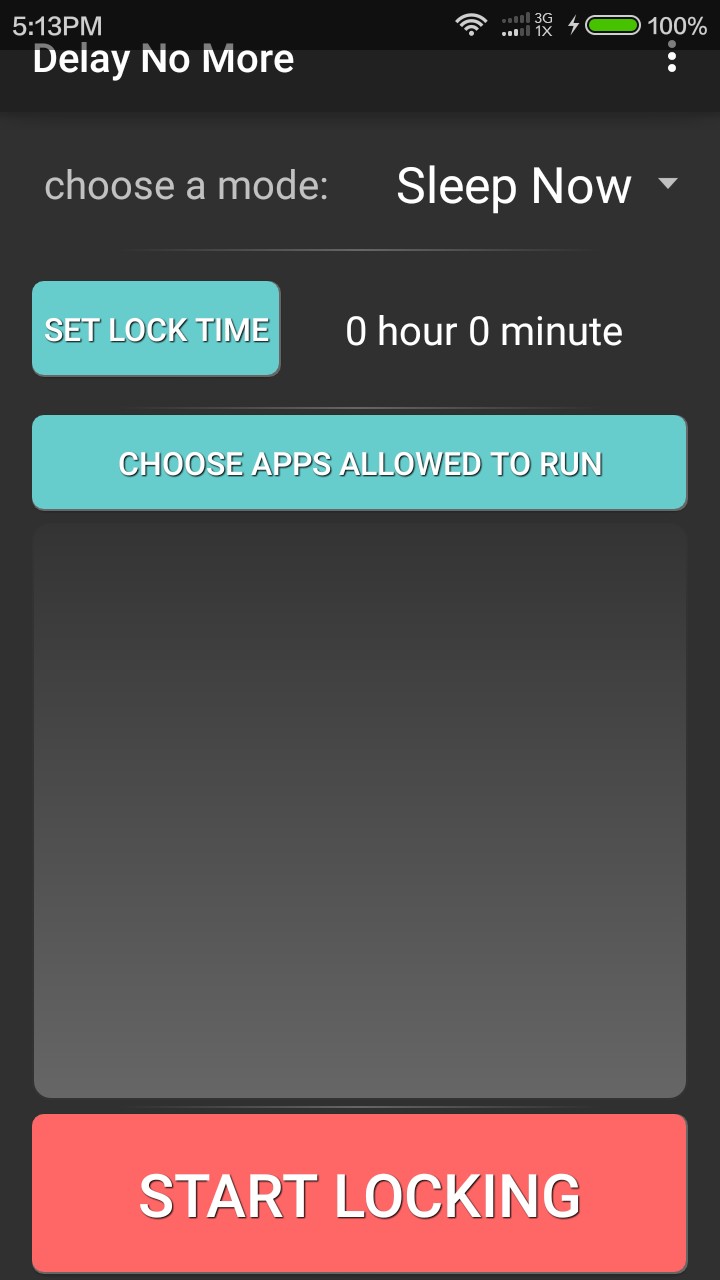This screenshot has height=1280, width=720.
Task: Tap the Set Lock Time button
Action: (156, 329)
